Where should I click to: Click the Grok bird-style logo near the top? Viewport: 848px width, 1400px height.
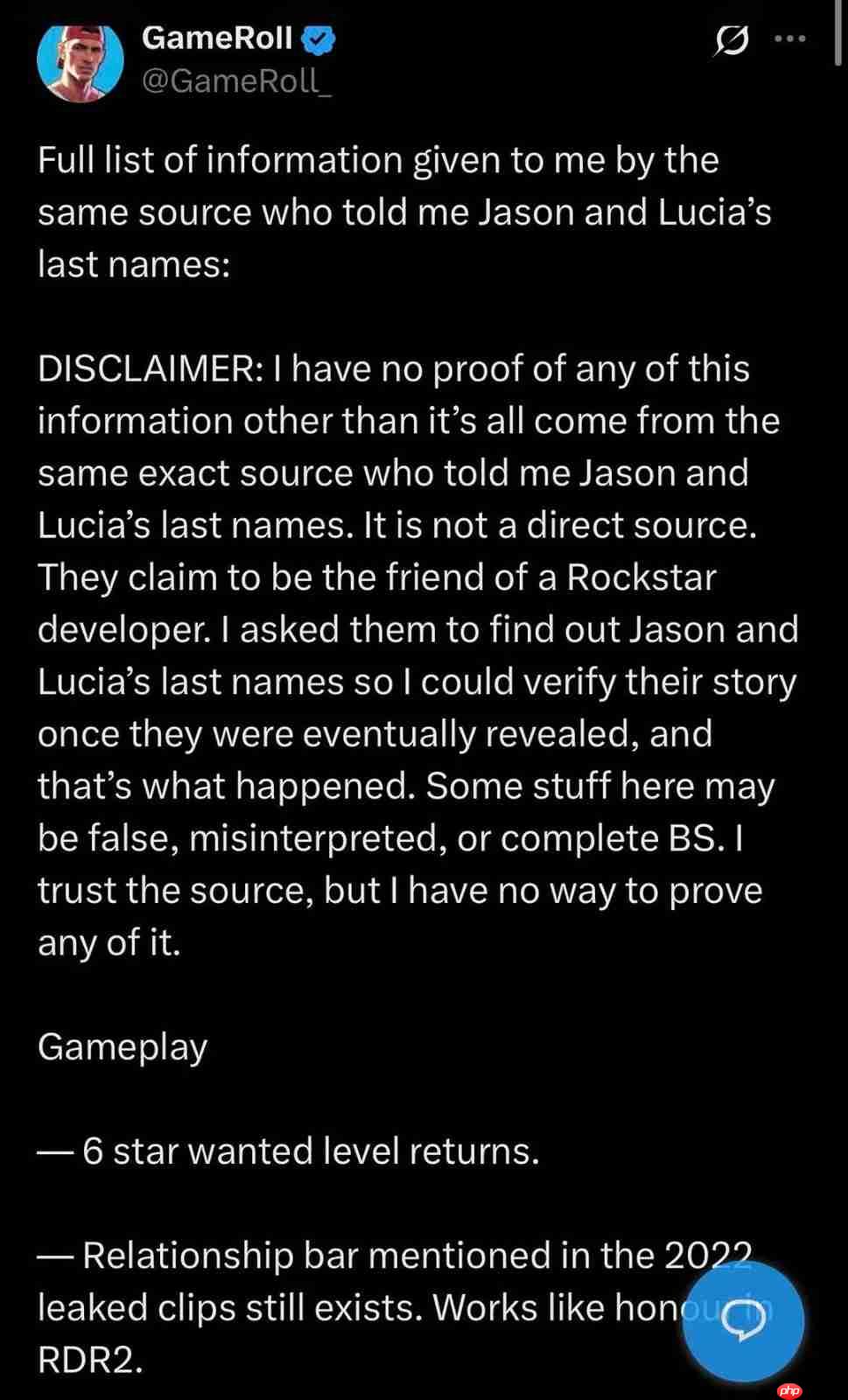point(732,39)
